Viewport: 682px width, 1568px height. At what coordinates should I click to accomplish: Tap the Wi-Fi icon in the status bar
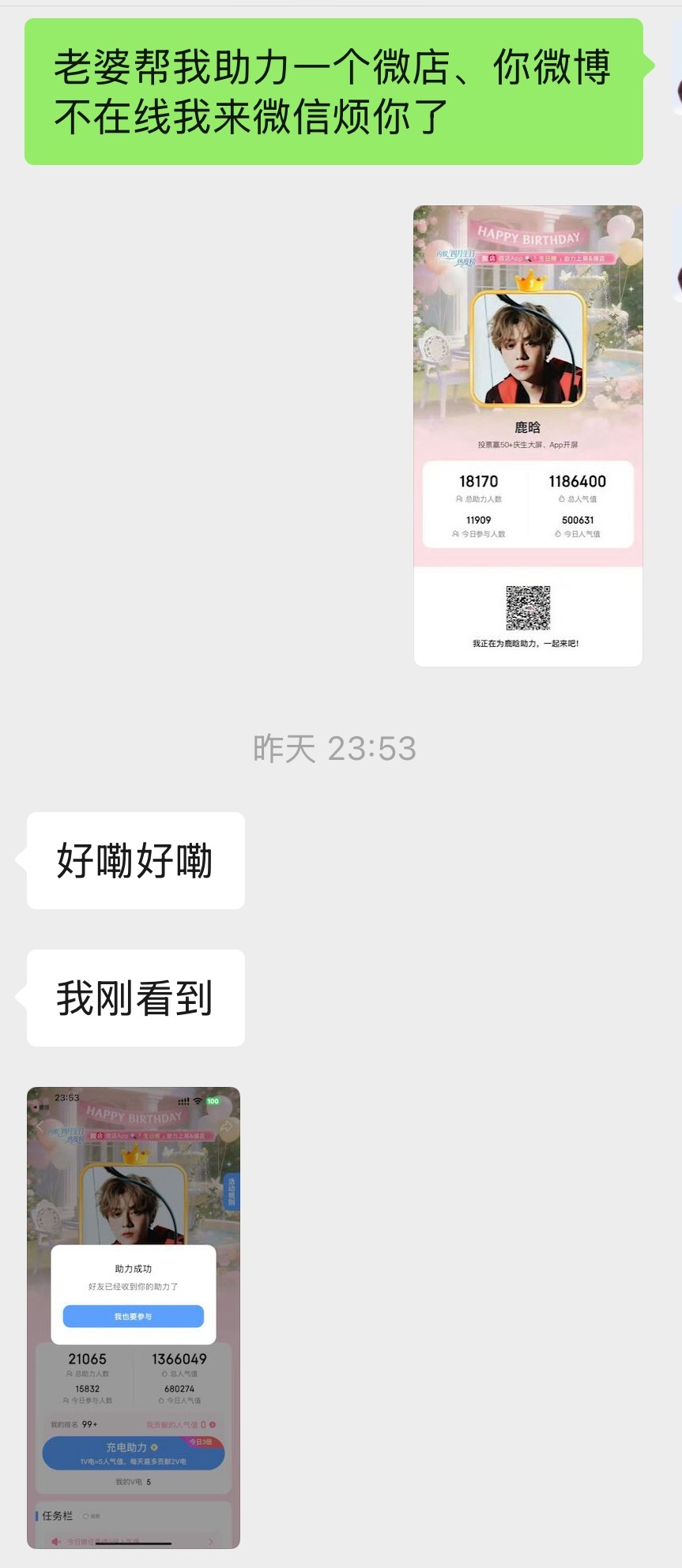(x=196, y=1101)
